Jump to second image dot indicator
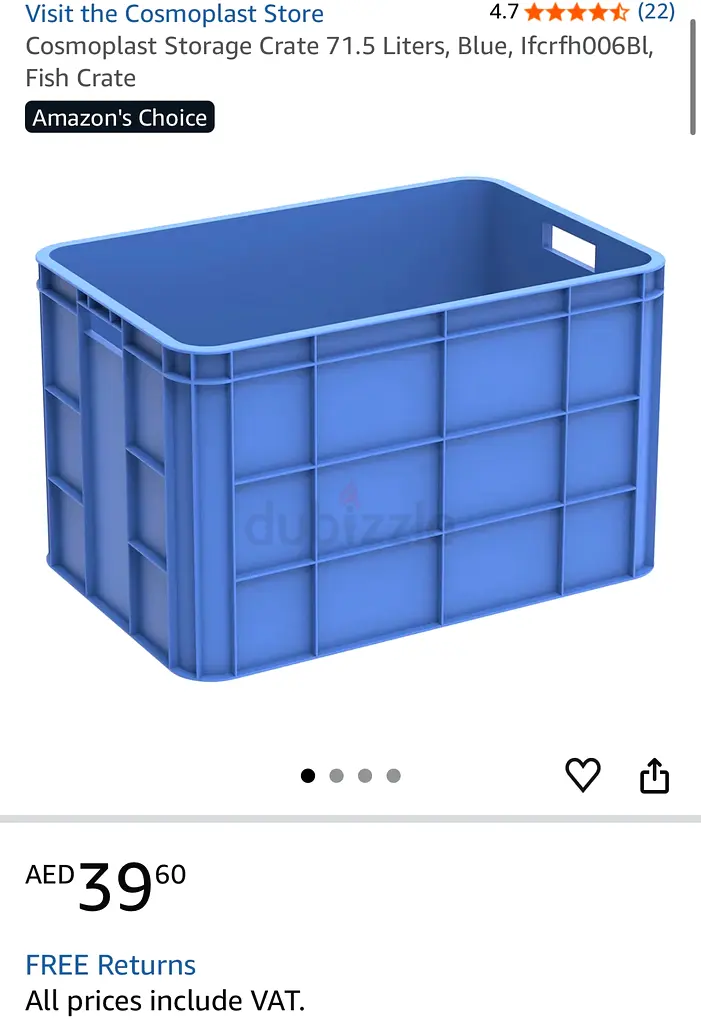The image size is (701, 1024). pyautogui.click(x=336, y=776)
